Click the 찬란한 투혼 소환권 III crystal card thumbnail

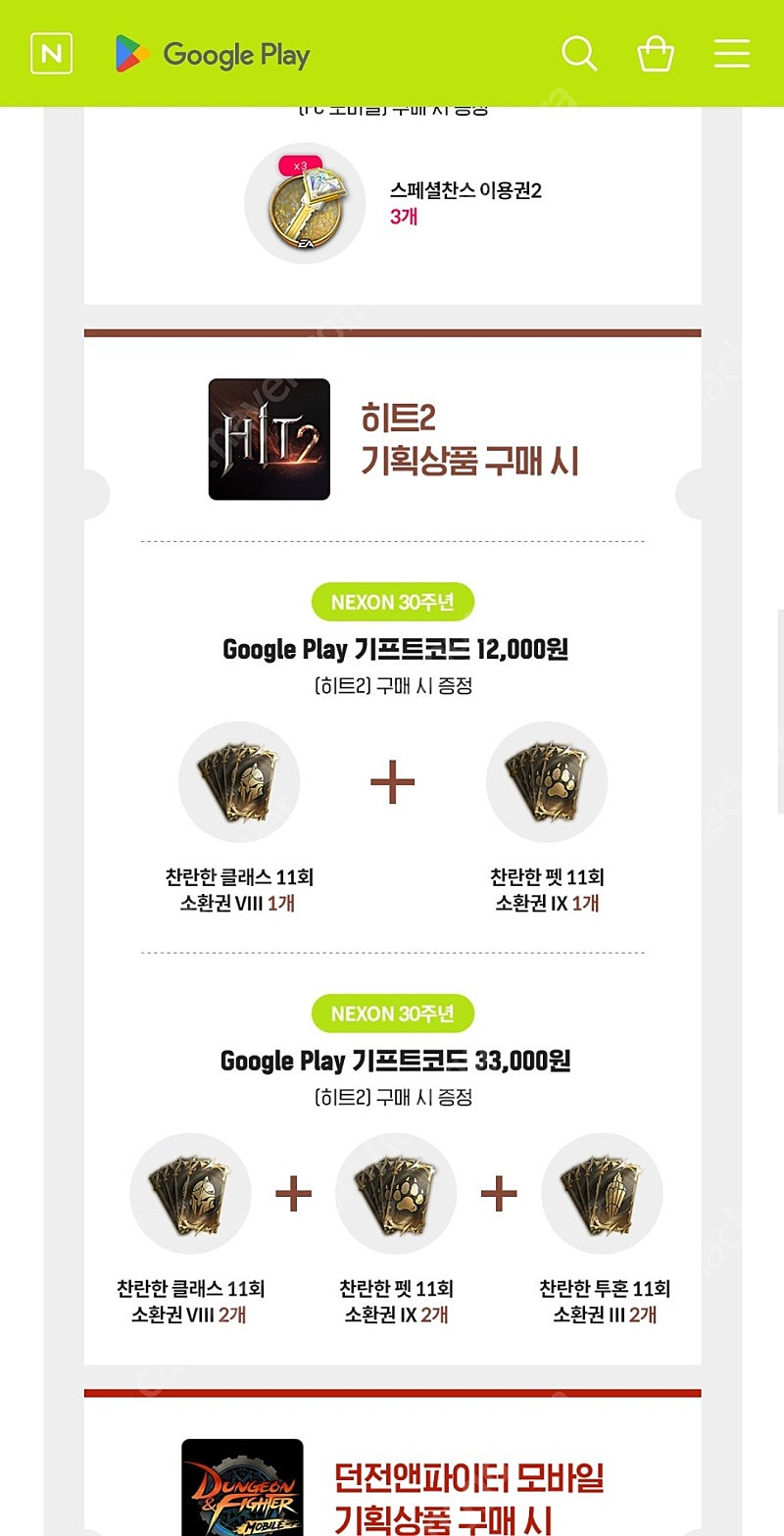[602, 1193]
